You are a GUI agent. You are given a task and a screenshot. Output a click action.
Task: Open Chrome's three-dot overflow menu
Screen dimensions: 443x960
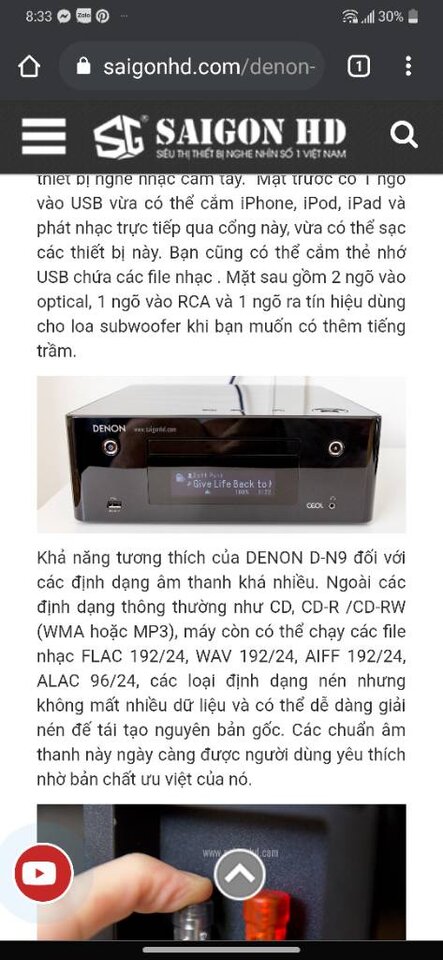tap(408, 67)
